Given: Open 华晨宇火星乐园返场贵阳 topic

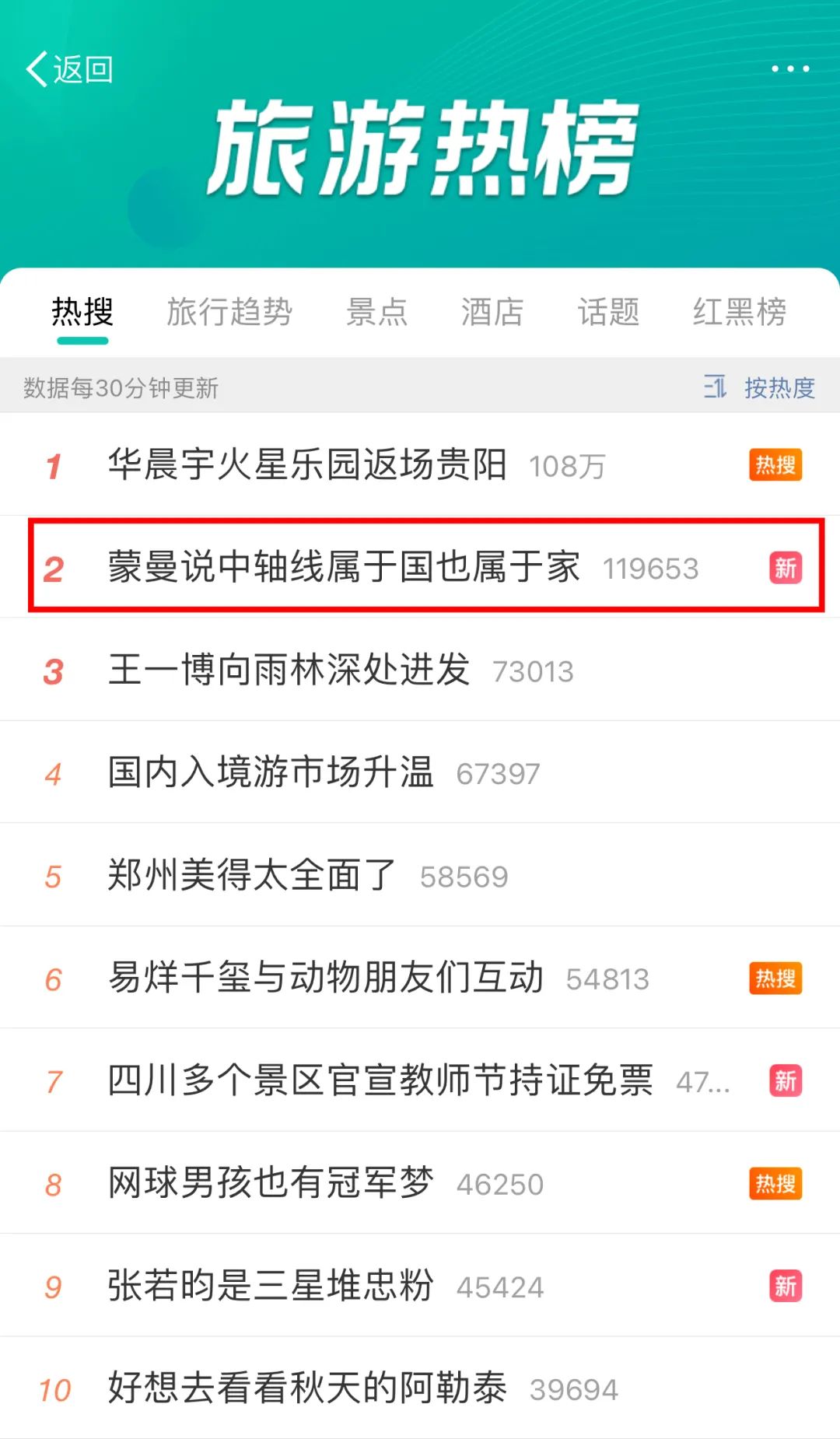Looking at the screenshot, I should [420, 464].
